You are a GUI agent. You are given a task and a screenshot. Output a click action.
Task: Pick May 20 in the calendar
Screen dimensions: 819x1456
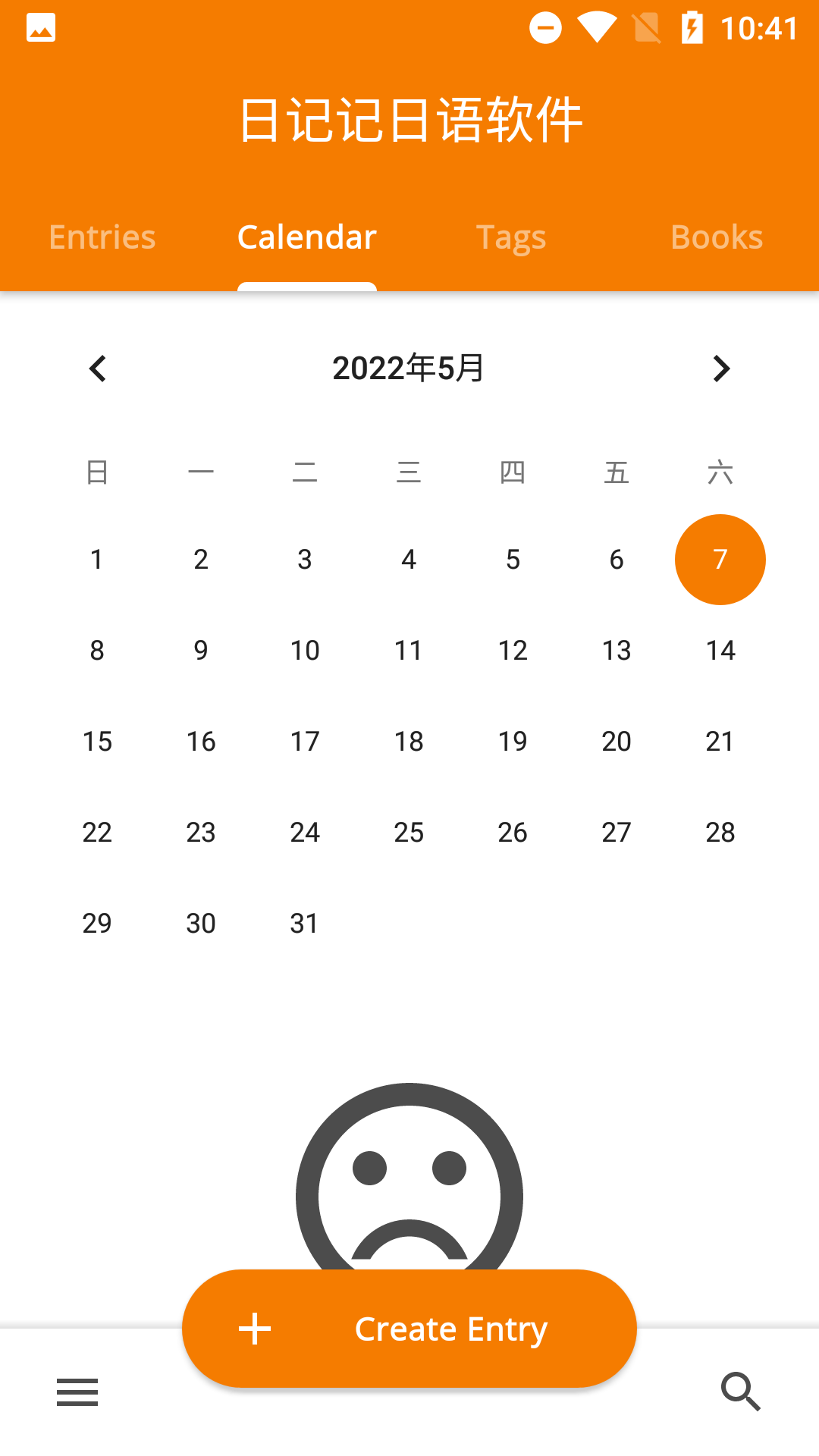click(617, 742)
